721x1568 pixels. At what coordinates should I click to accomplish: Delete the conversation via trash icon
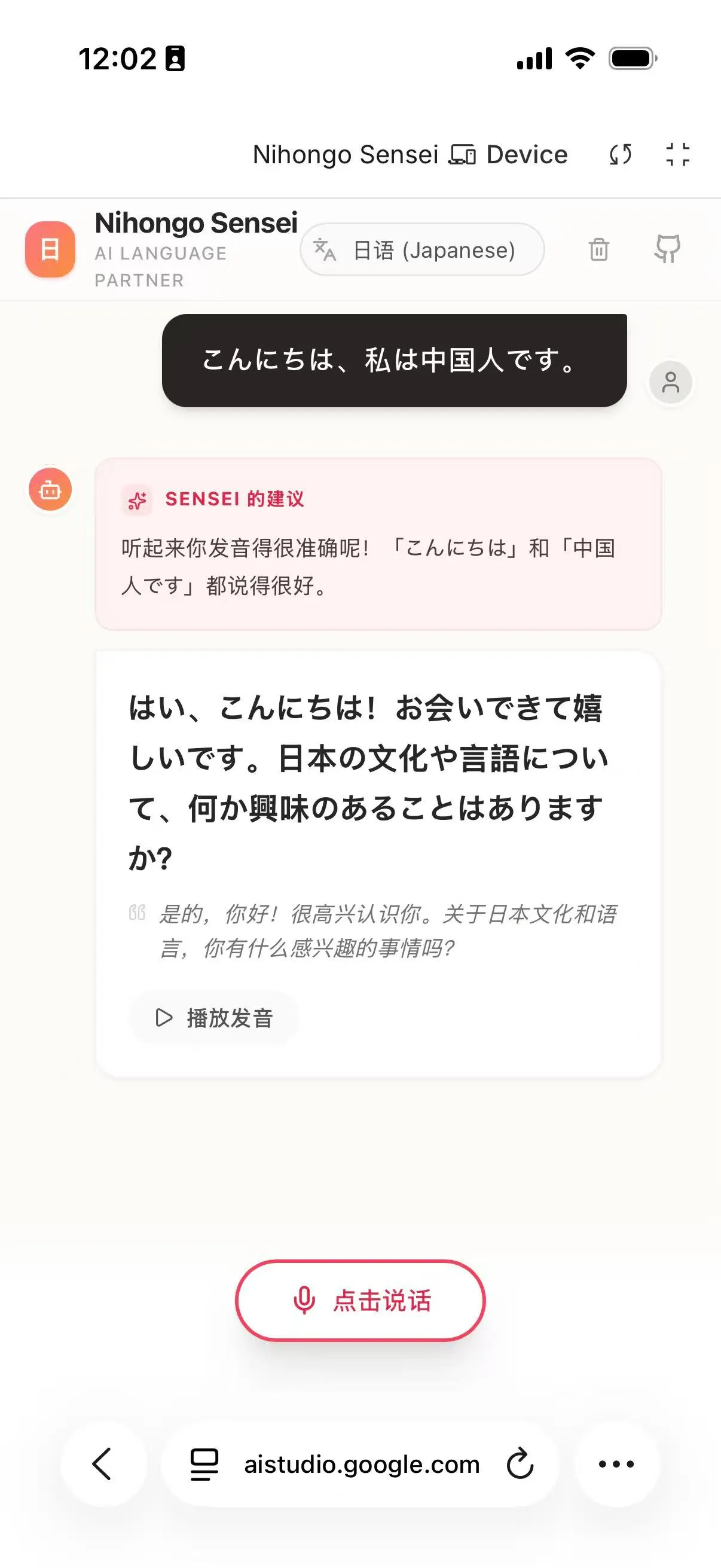tap(599, 250)
